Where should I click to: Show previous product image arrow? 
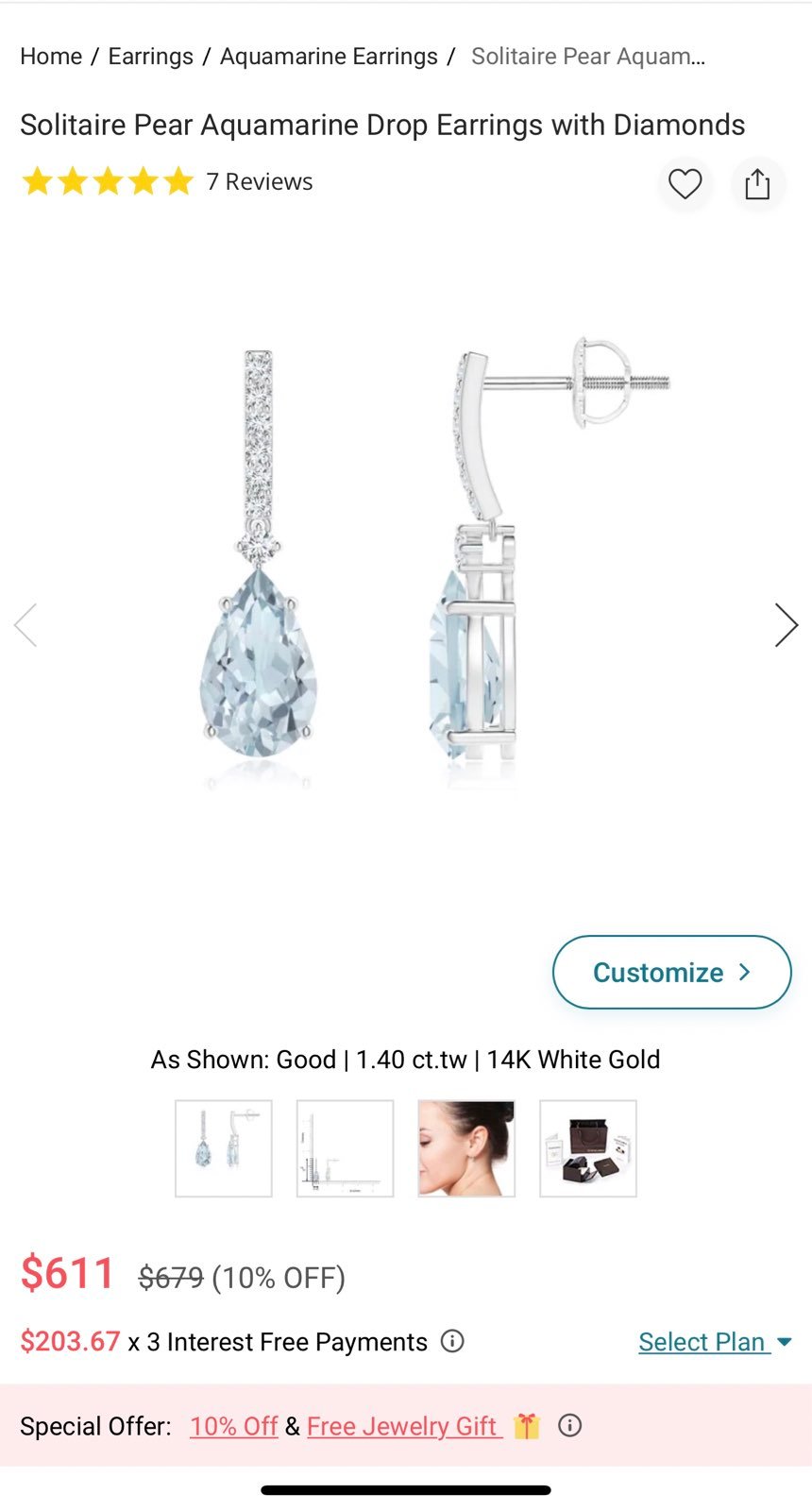[26, 625]
